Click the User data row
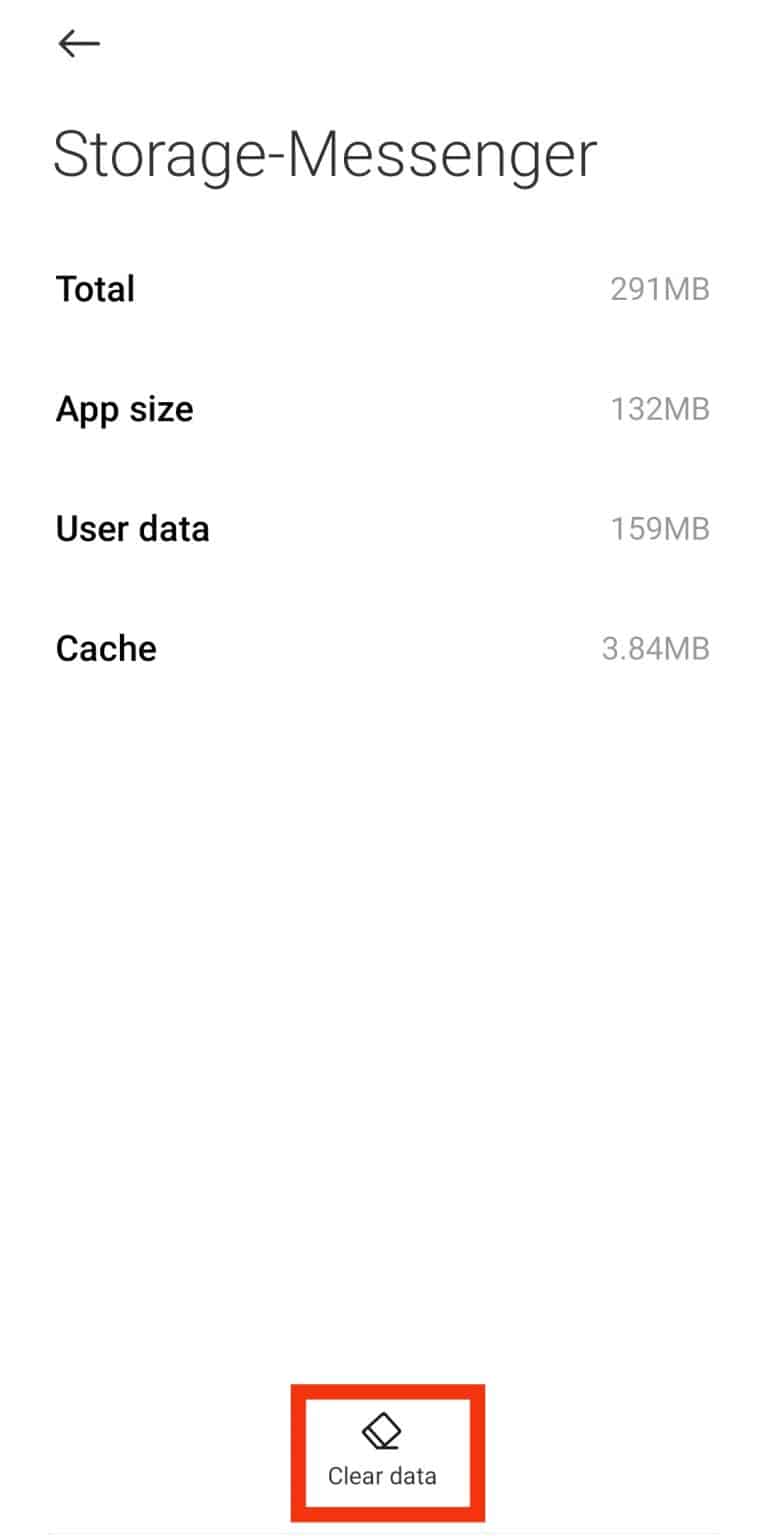The image size is (766, 1536). pyautogui.click(x=132, y=528)
